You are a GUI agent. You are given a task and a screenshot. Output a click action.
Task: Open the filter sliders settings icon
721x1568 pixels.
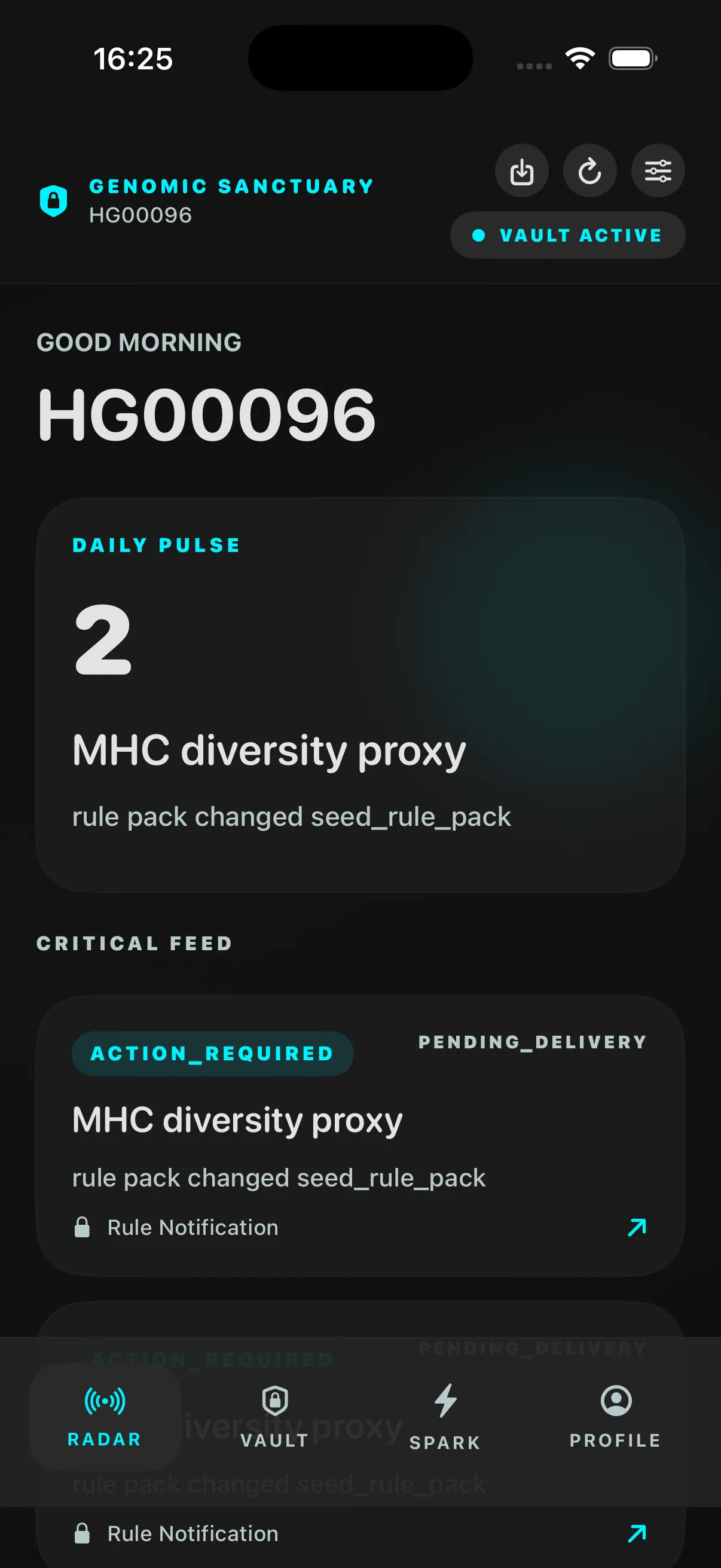[x=658, y=171]
